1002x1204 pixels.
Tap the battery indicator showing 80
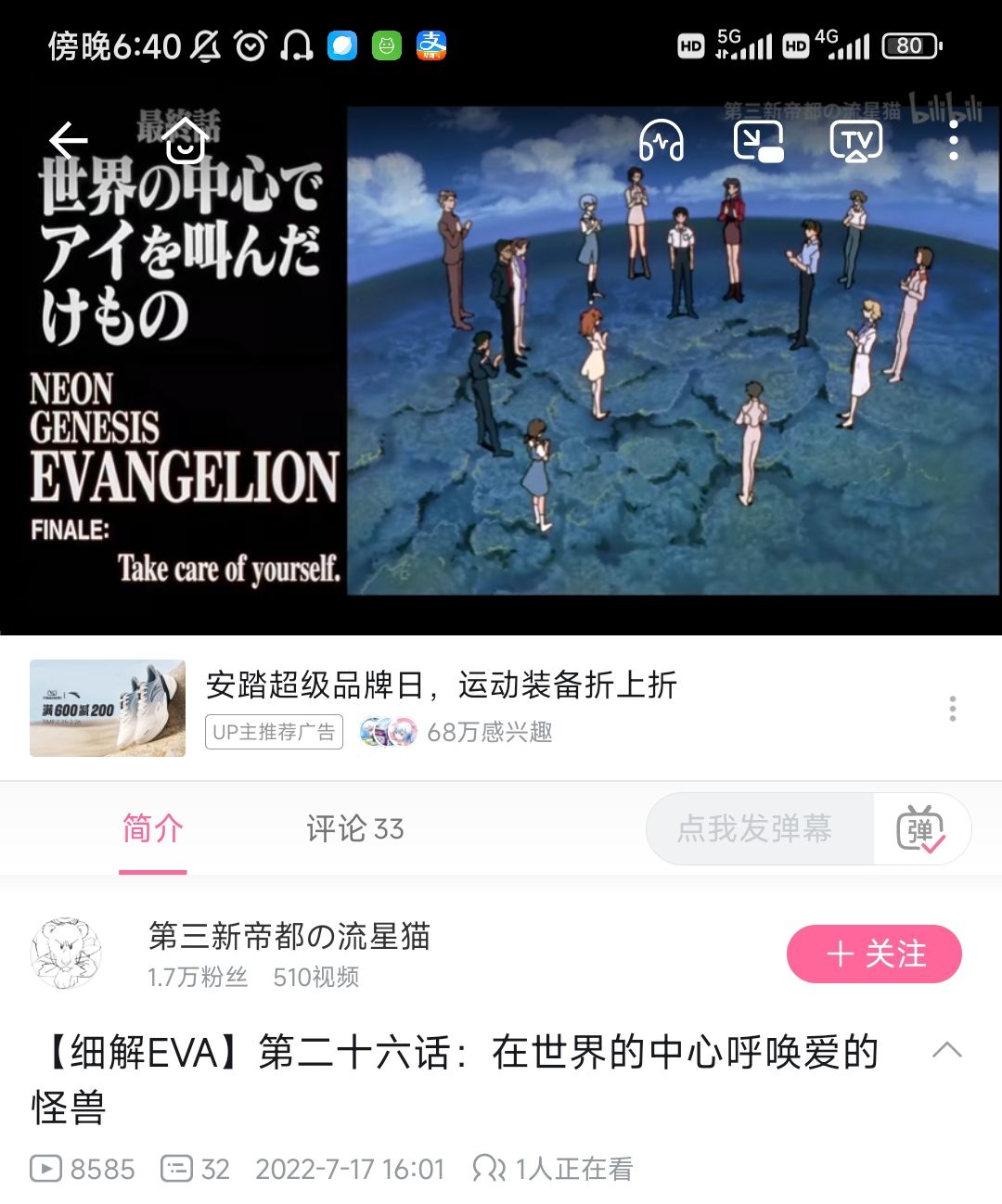pyautogui.click(x=912, y=45)
